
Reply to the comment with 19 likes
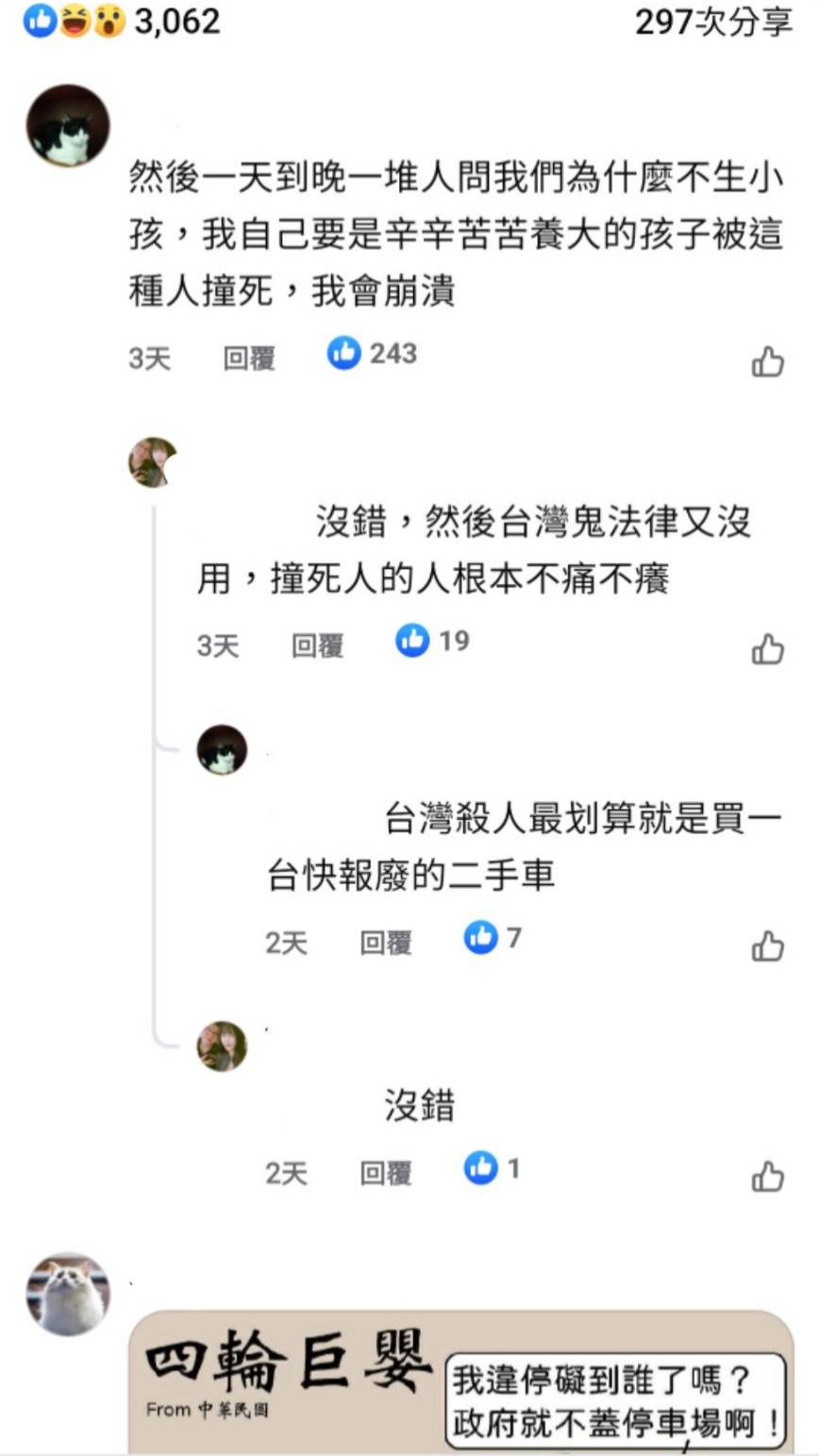click(x=317, y=645)
